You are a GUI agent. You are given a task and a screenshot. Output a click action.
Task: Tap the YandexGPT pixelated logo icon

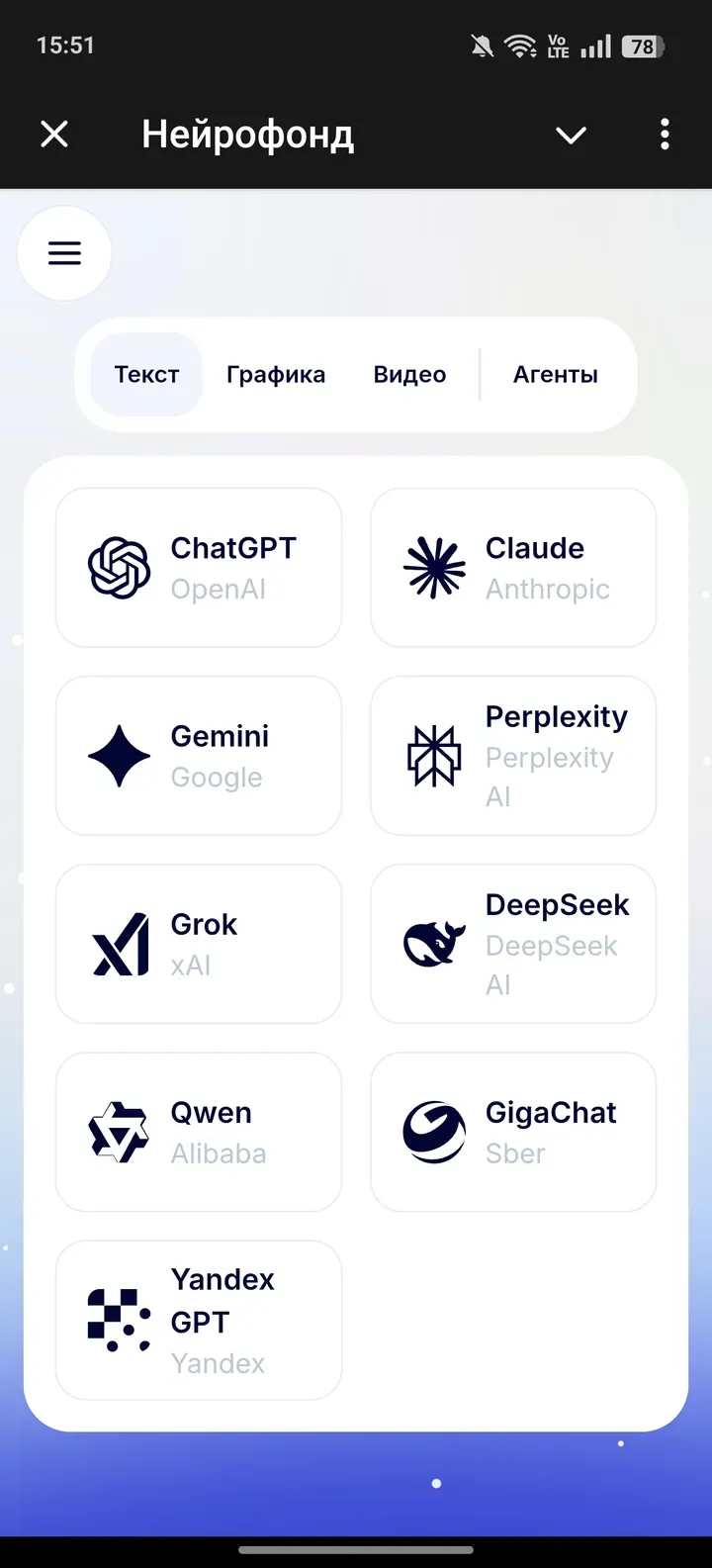120,1319
